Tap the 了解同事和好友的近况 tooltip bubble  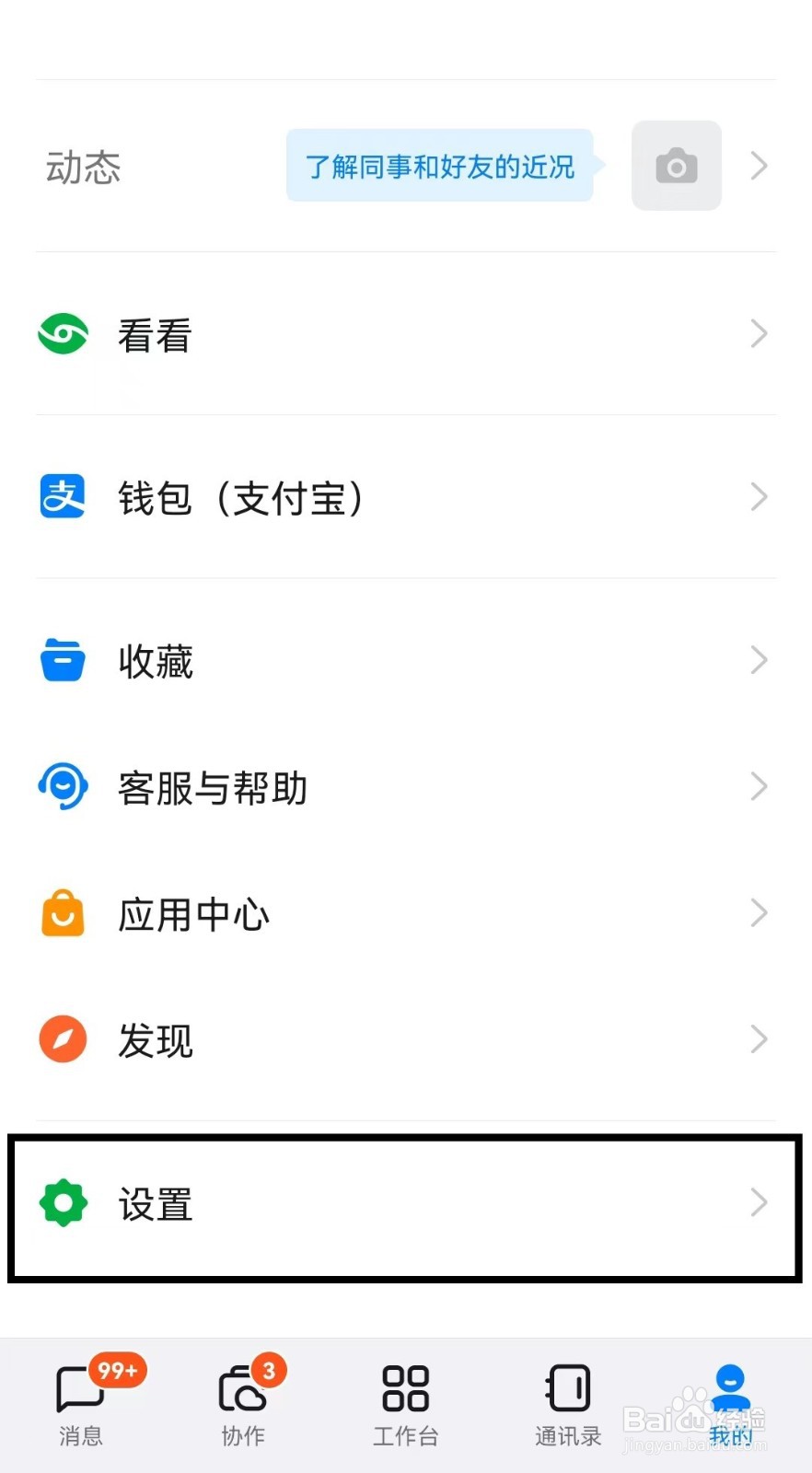[x=439, y=166]
